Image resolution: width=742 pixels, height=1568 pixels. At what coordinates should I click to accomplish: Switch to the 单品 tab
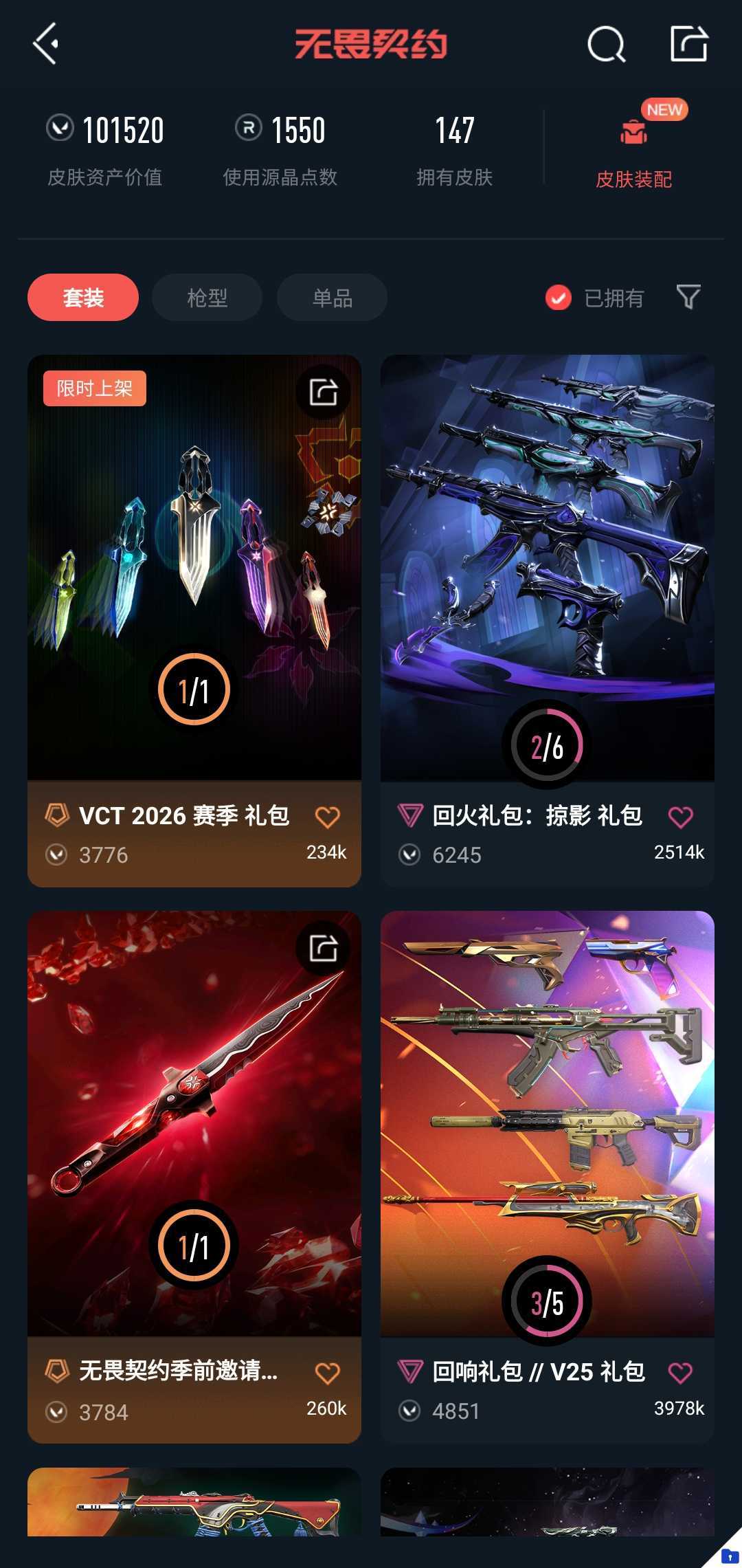(x=332, y=298)
